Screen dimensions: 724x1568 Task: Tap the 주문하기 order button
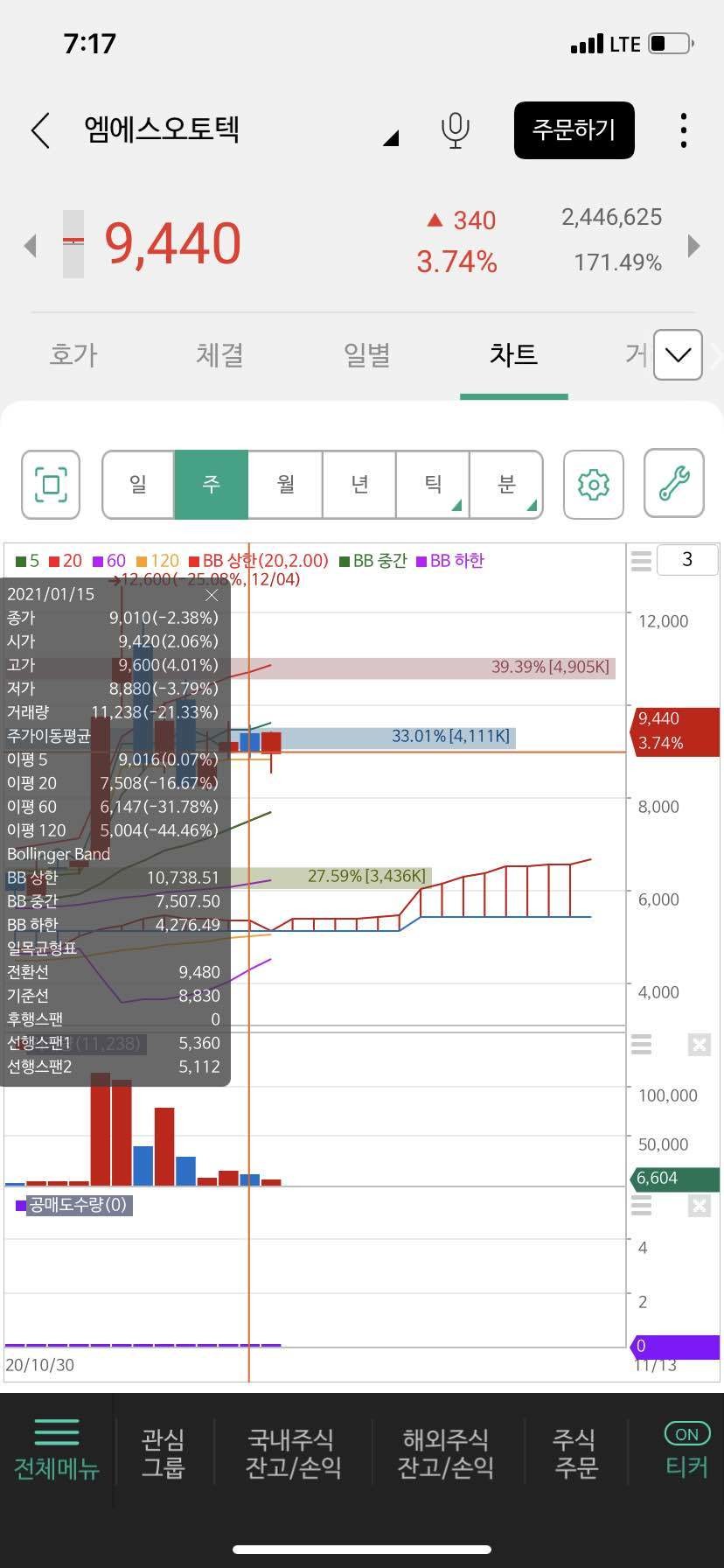[x=574, y=129]
